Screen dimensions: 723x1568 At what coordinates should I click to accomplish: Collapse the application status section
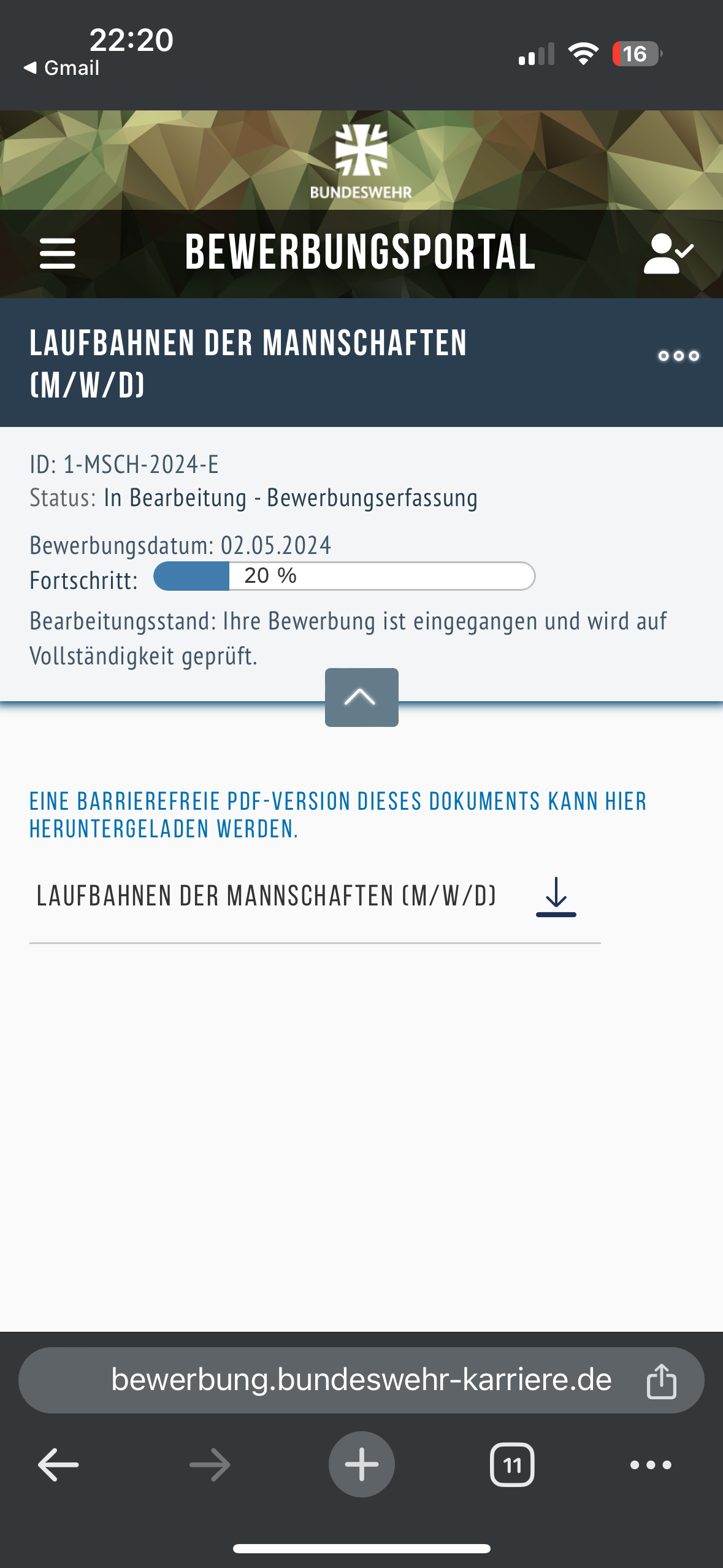(x=361, y=696)
